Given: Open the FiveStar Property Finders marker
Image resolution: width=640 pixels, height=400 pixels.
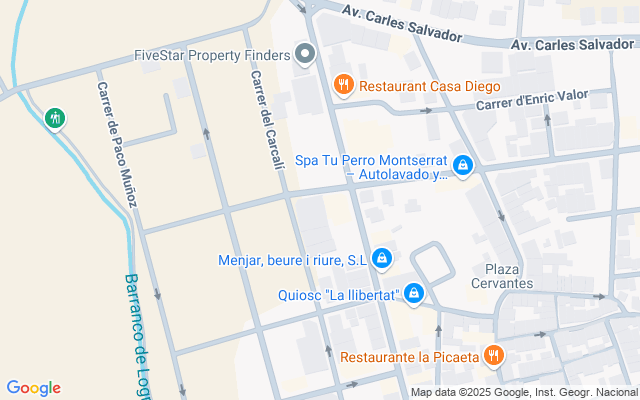Looking at the screenshot, I should tap(305, 55).
